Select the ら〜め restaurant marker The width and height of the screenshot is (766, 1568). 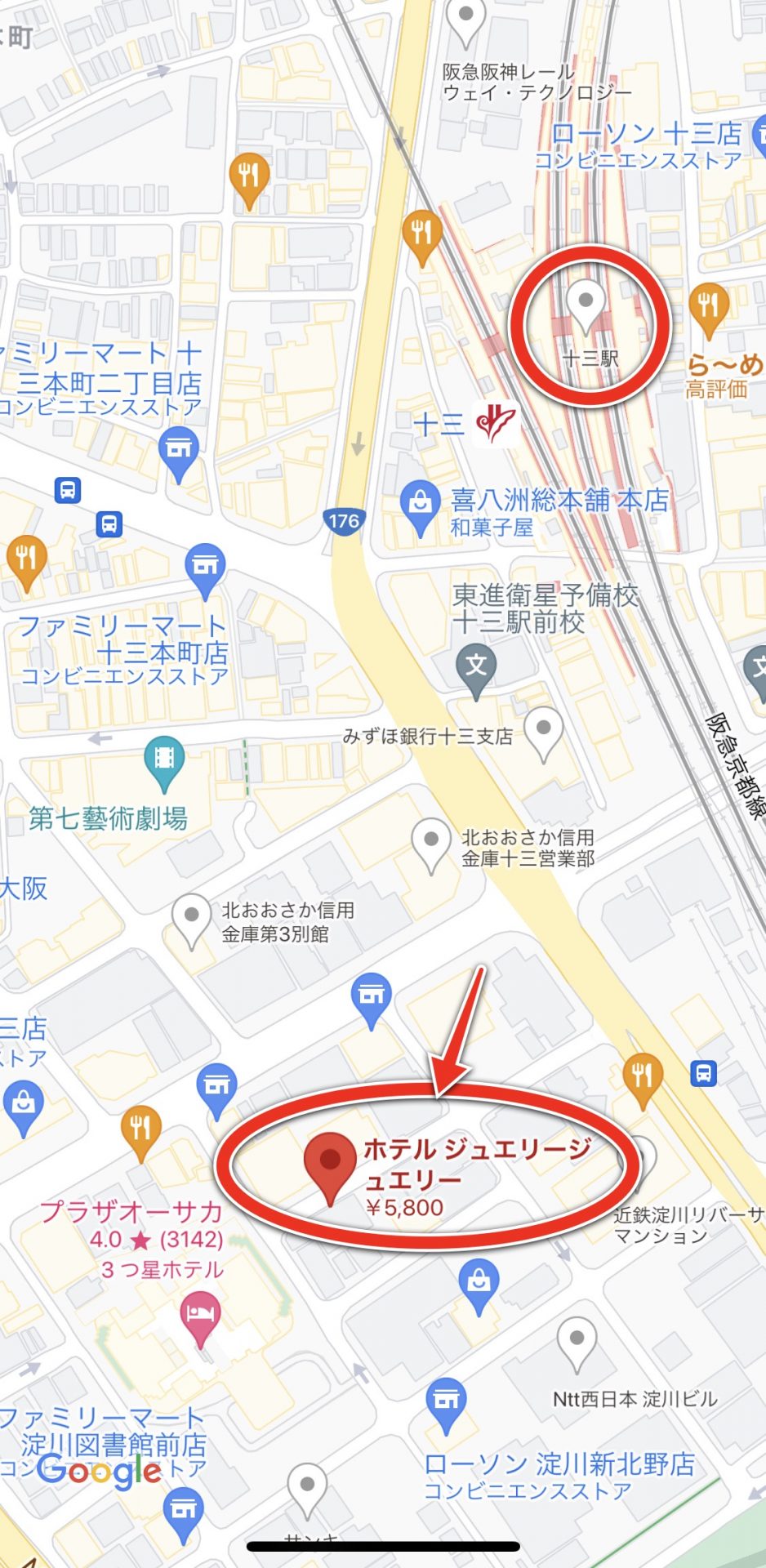(708, 307)
